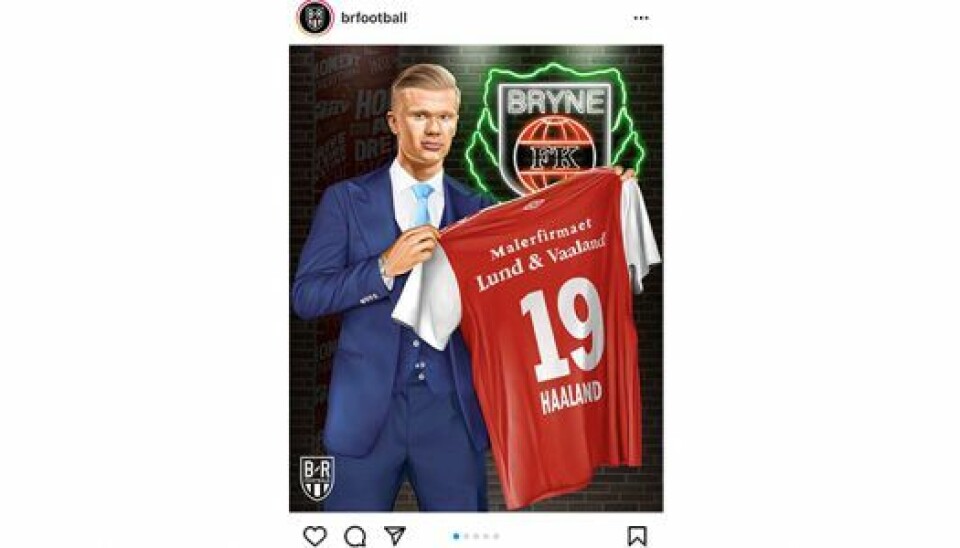Open the post's three-dot overflow menu

click(x=641, y=18)
